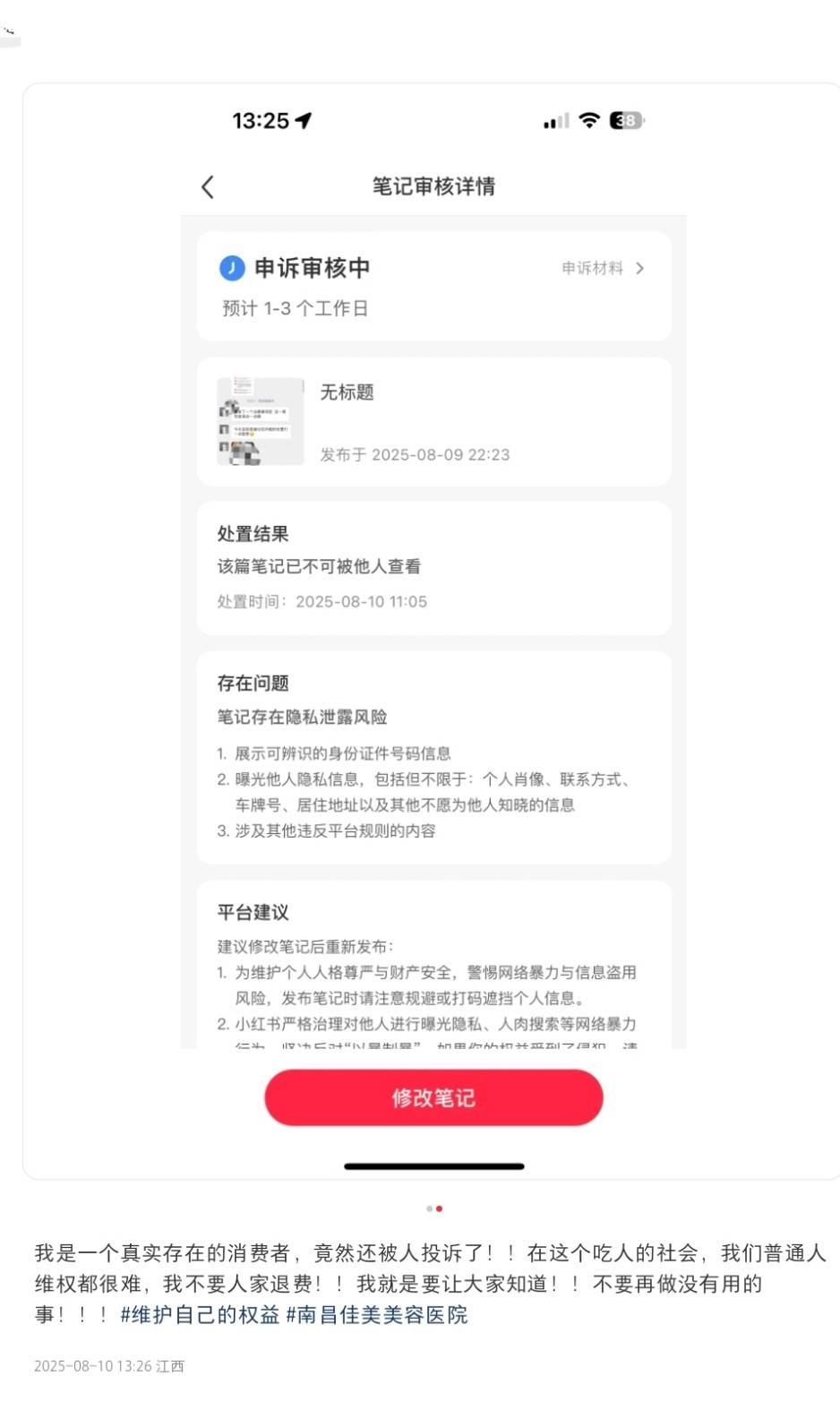The image size is (840, 1402).
Task: Tap the 无标题 note thumbnail preview
Action: pyautogui.click(x=261, y=421)
